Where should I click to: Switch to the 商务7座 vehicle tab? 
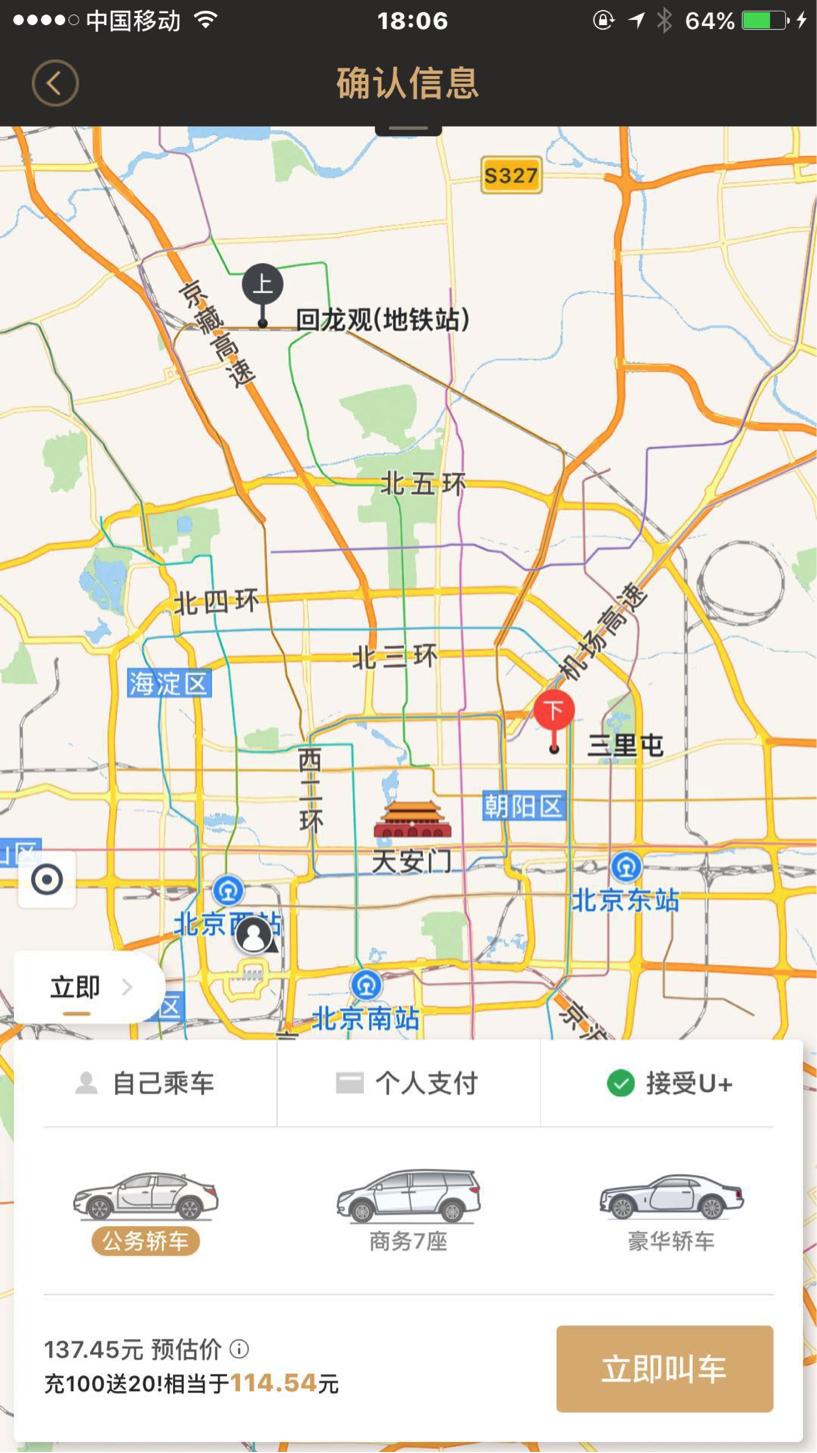406,1204
